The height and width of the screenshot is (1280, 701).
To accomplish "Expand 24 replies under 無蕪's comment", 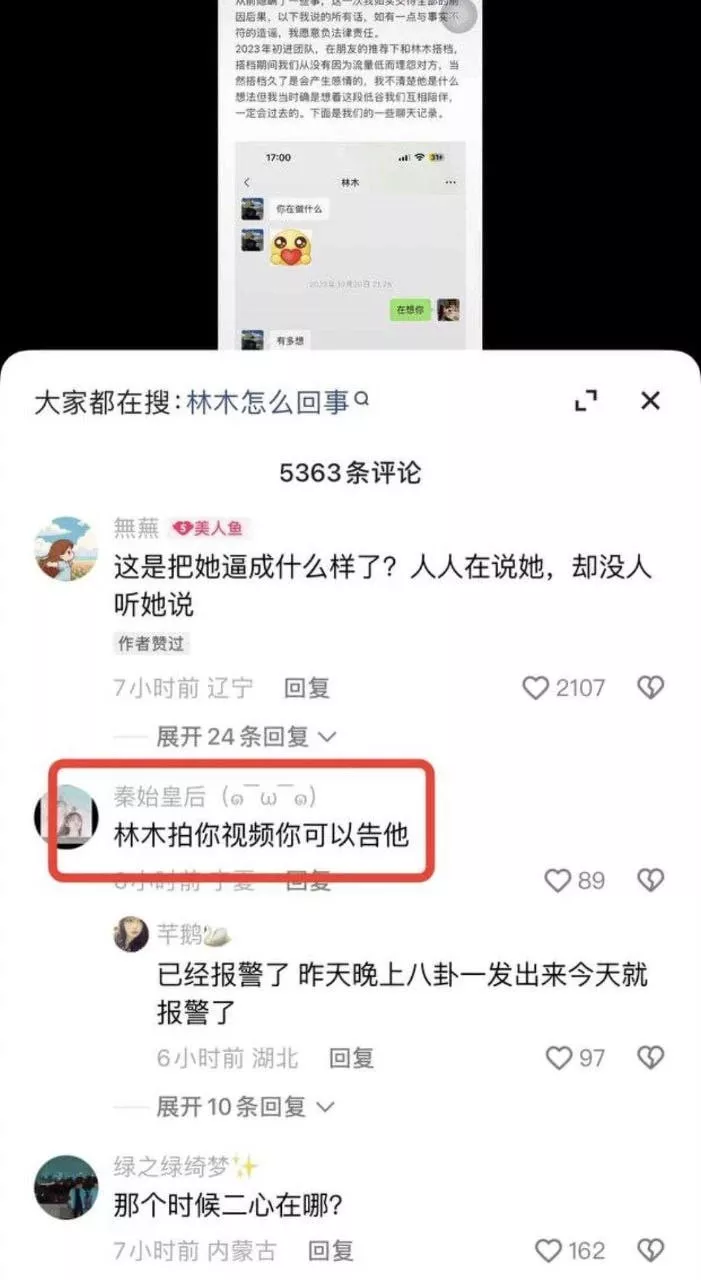I will (x=245, y=737).
